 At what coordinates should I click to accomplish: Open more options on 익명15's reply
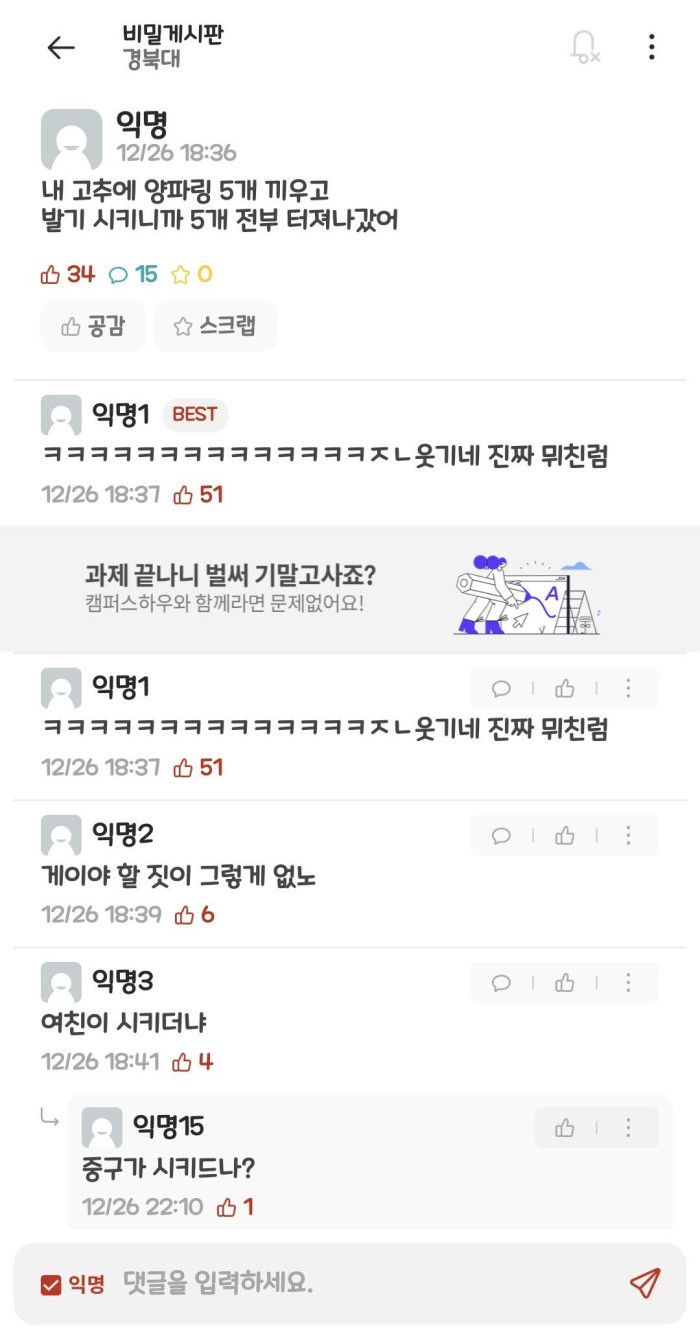click(x=628, y=1128)
